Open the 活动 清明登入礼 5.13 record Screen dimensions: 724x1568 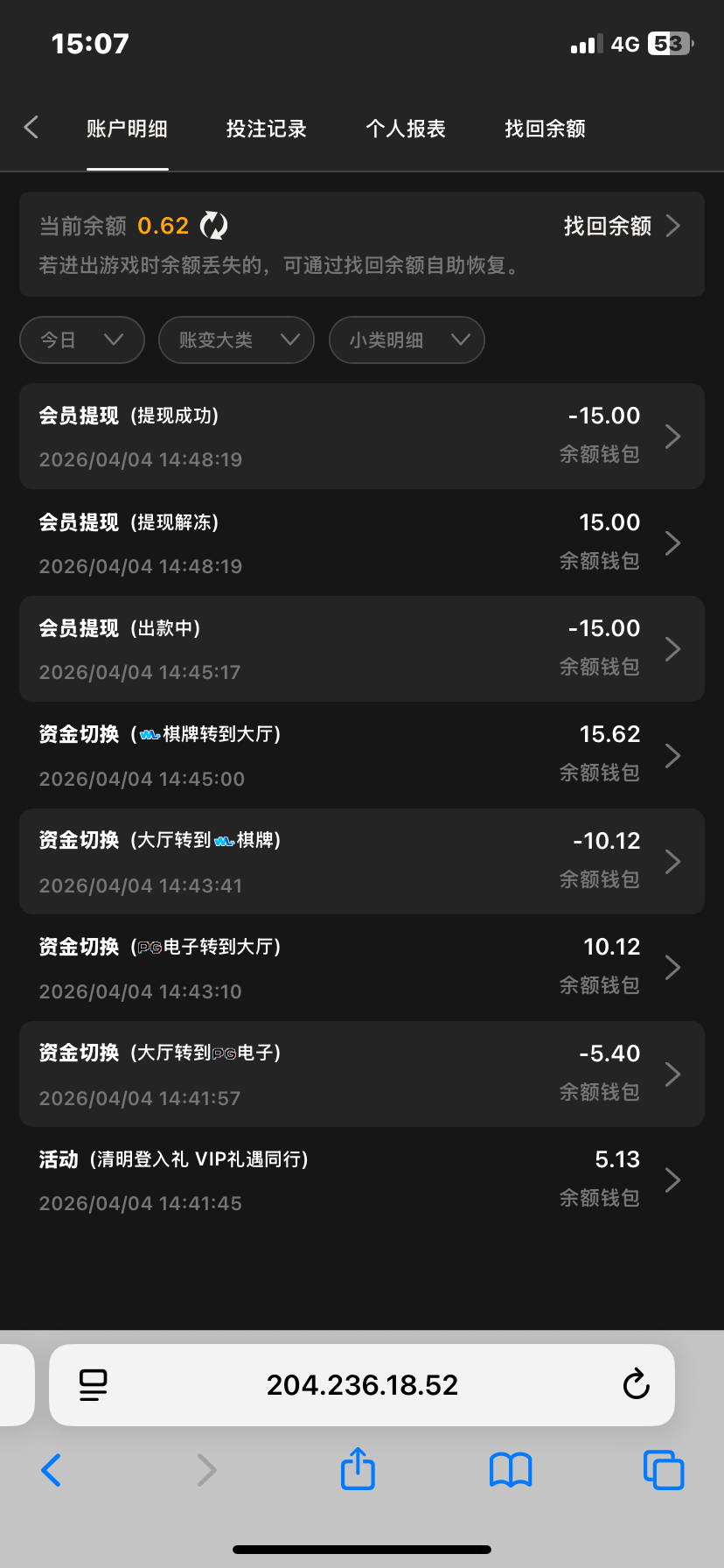(362, 1179)
